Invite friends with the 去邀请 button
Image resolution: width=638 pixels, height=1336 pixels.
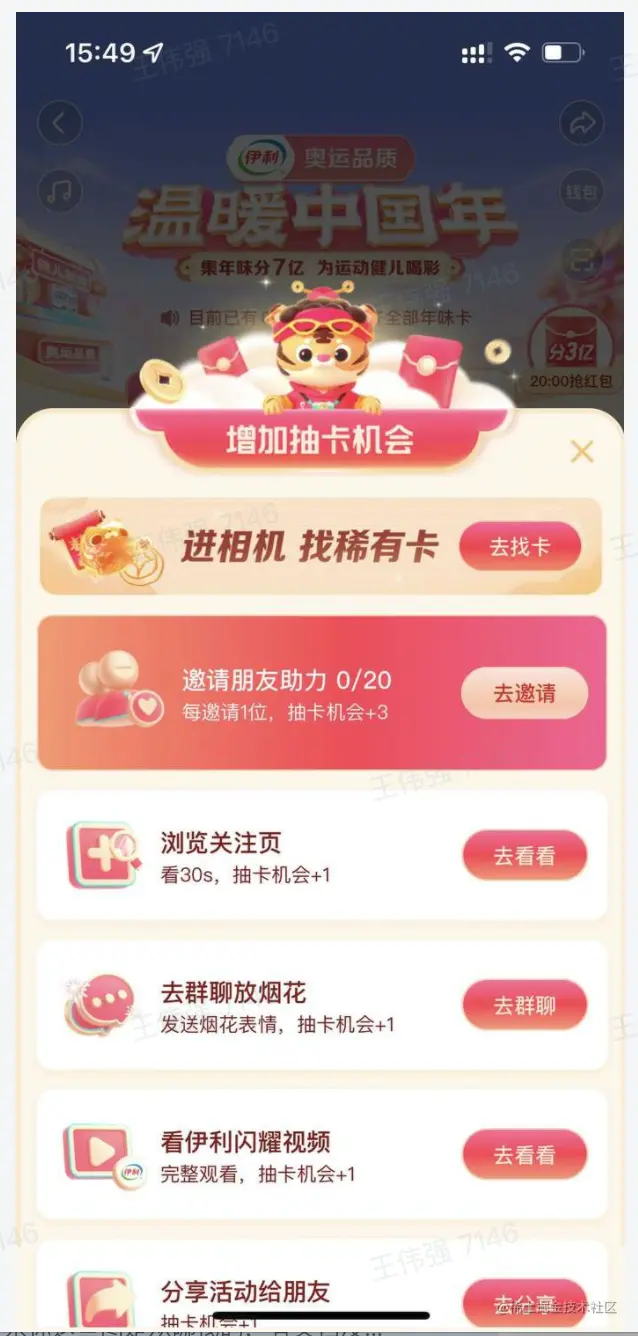pos(524,693)
